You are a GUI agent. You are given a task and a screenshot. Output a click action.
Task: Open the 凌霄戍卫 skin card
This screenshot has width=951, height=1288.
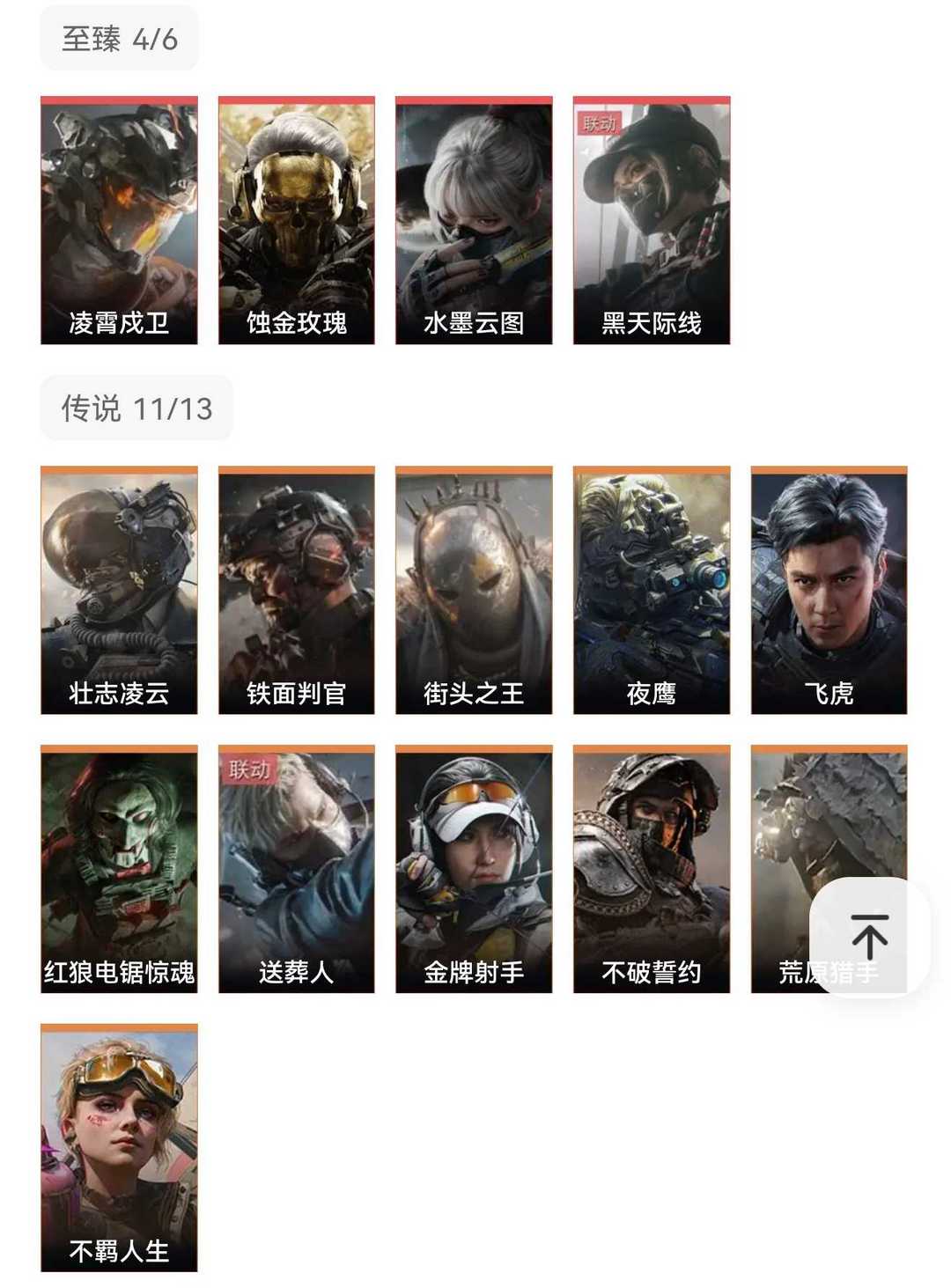pyautogui.click(x=119, y=220)
